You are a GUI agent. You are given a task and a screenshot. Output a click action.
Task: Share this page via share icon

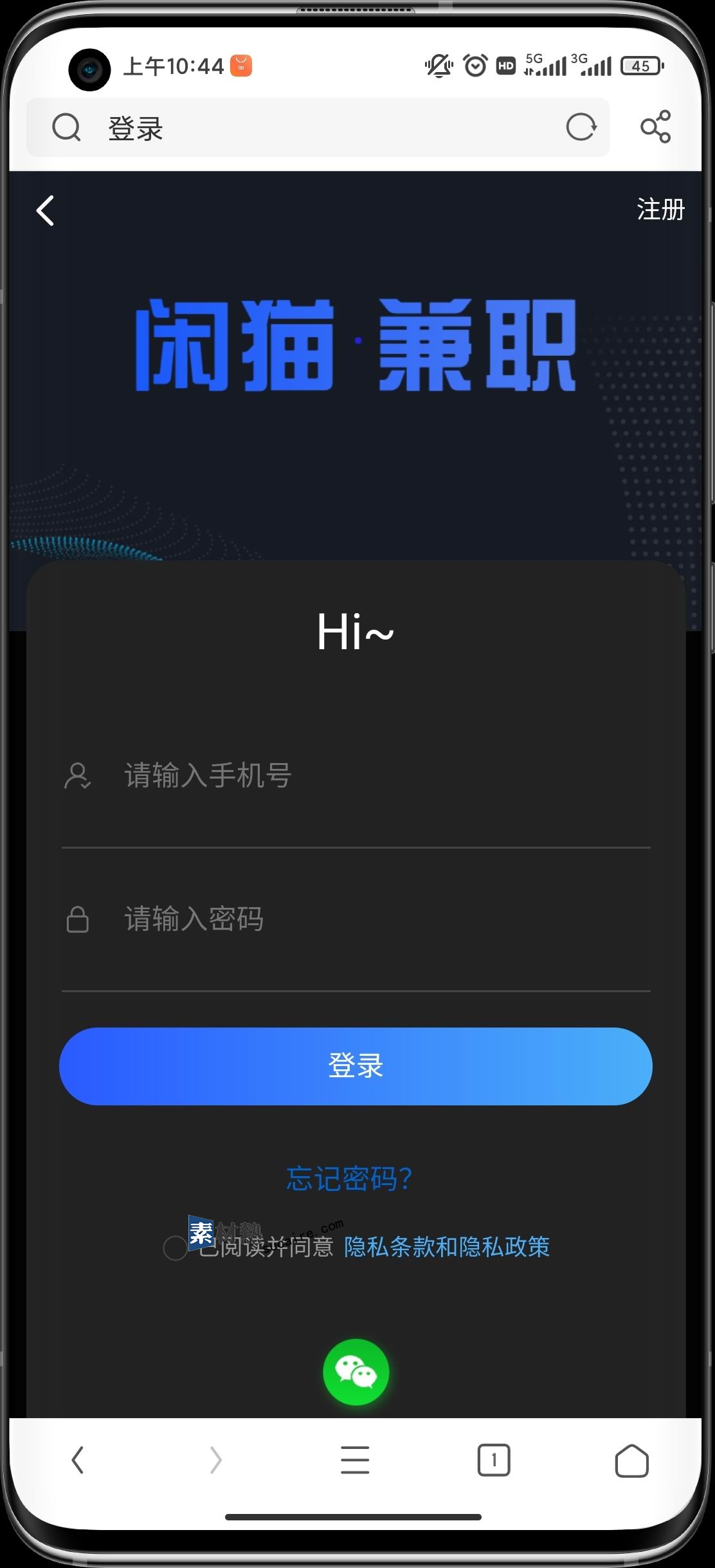(x=655, y=127)
